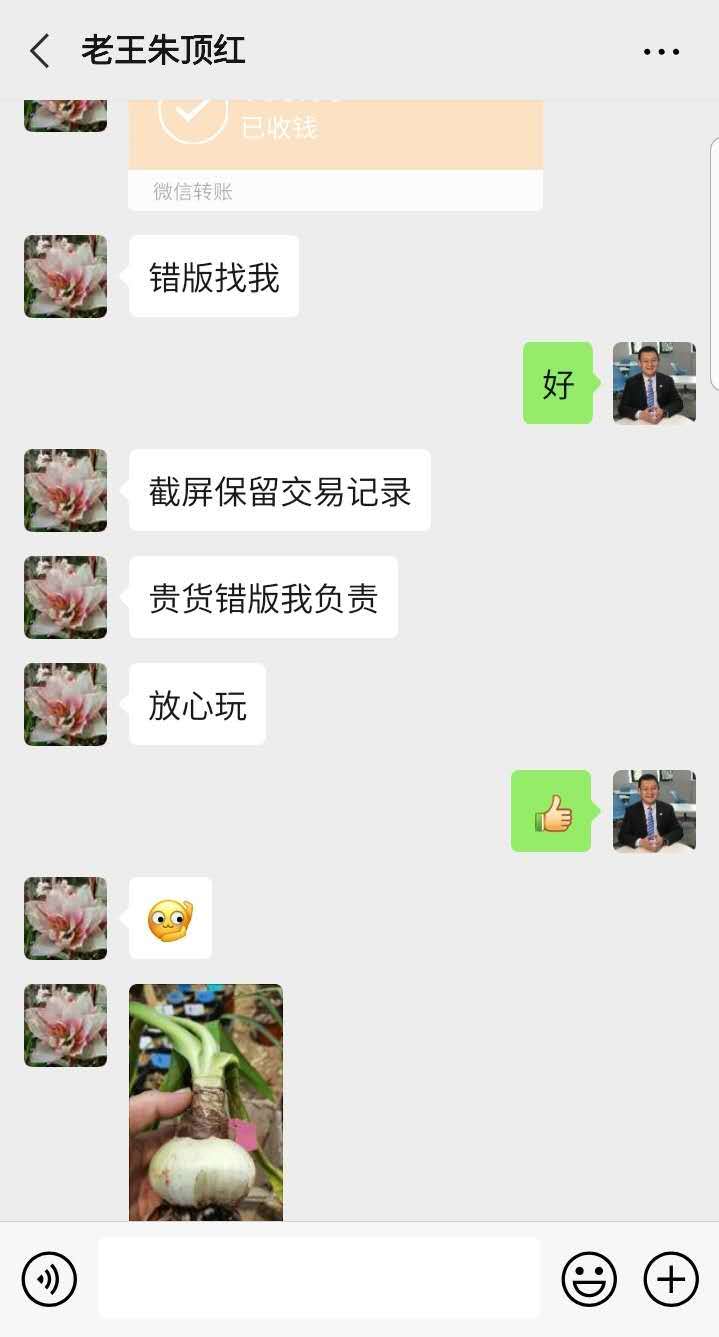Open the chat info overflow menu
This screenshot has width=719, height=1337.
pos(661,51)
